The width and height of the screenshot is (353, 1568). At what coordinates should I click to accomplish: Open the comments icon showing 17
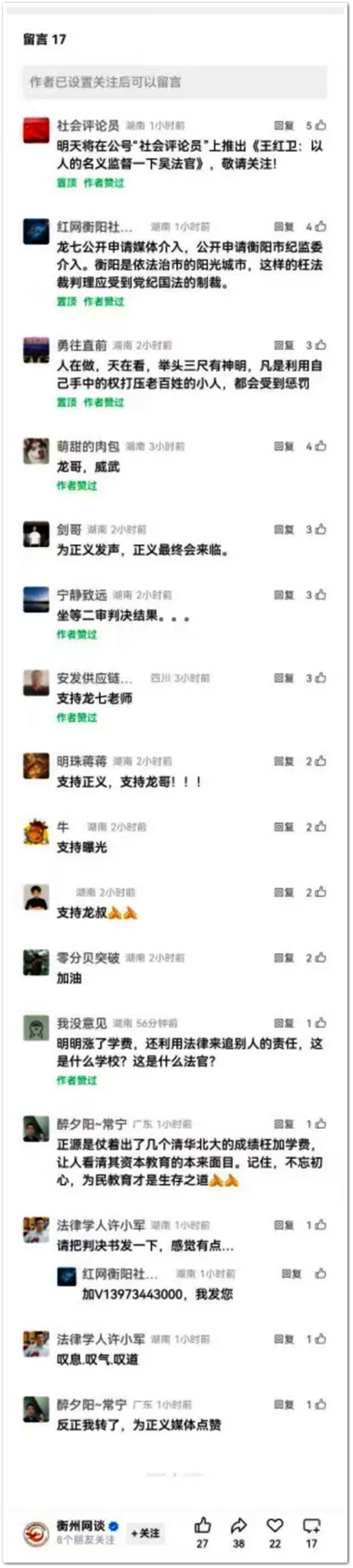312,1525
